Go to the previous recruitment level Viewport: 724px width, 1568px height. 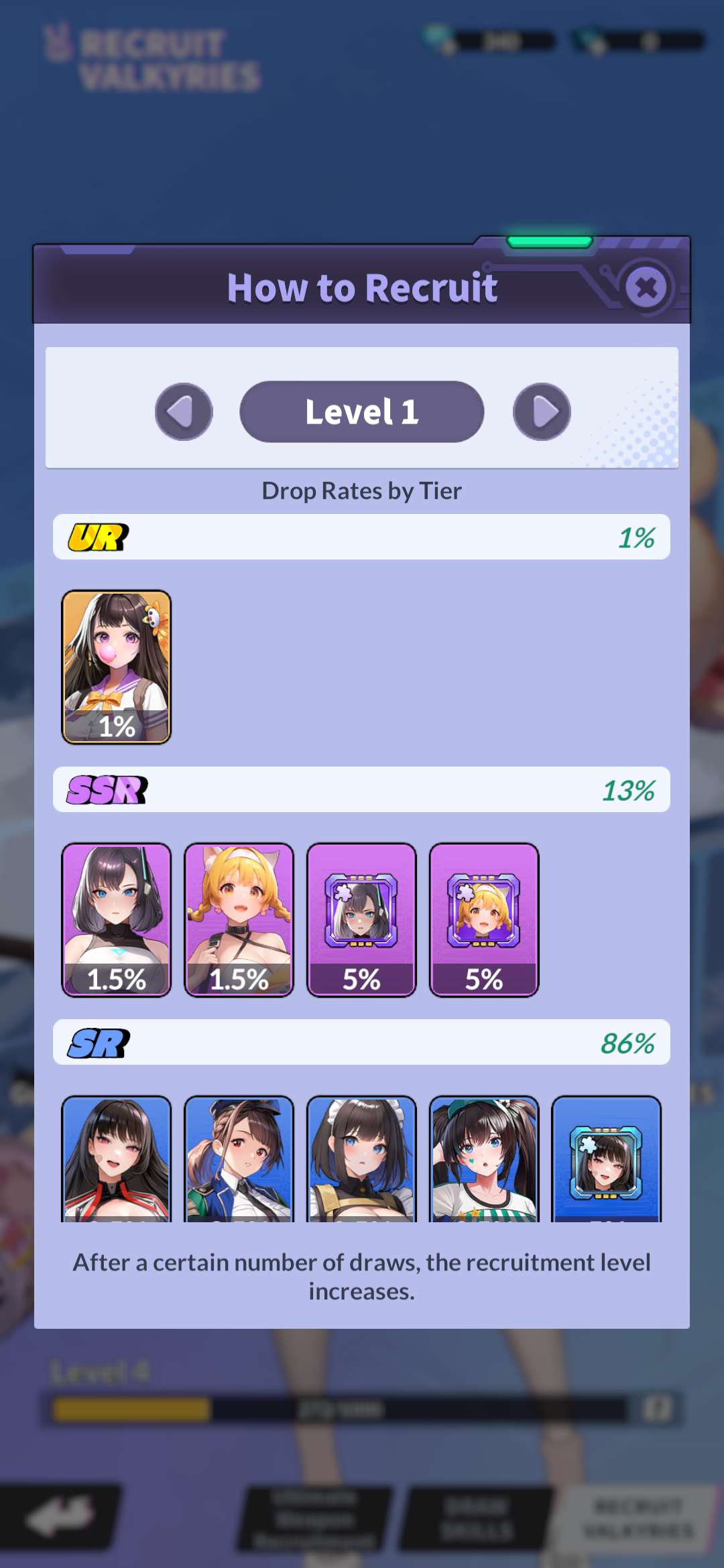tap(184, 411)
